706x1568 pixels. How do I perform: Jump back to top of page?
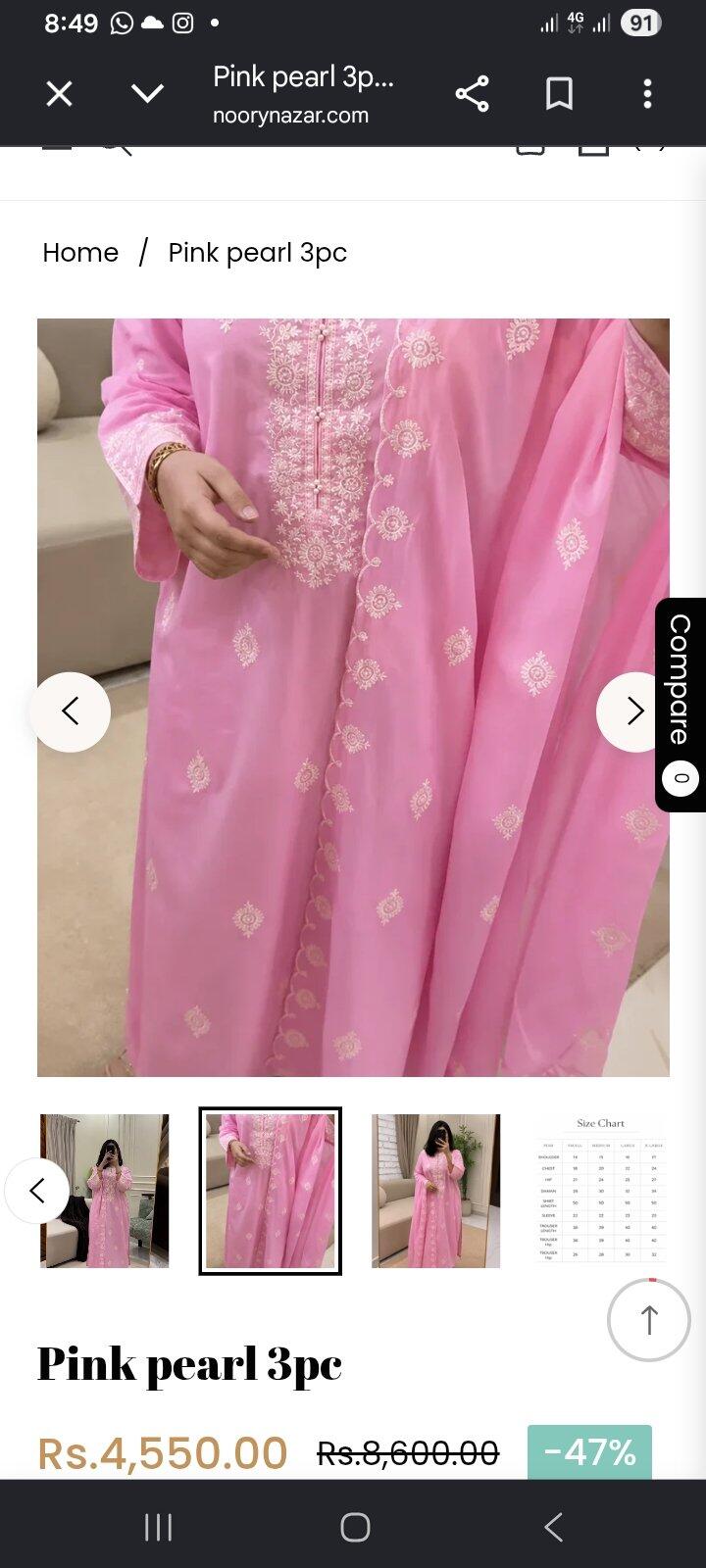[x=649, y=1320]
